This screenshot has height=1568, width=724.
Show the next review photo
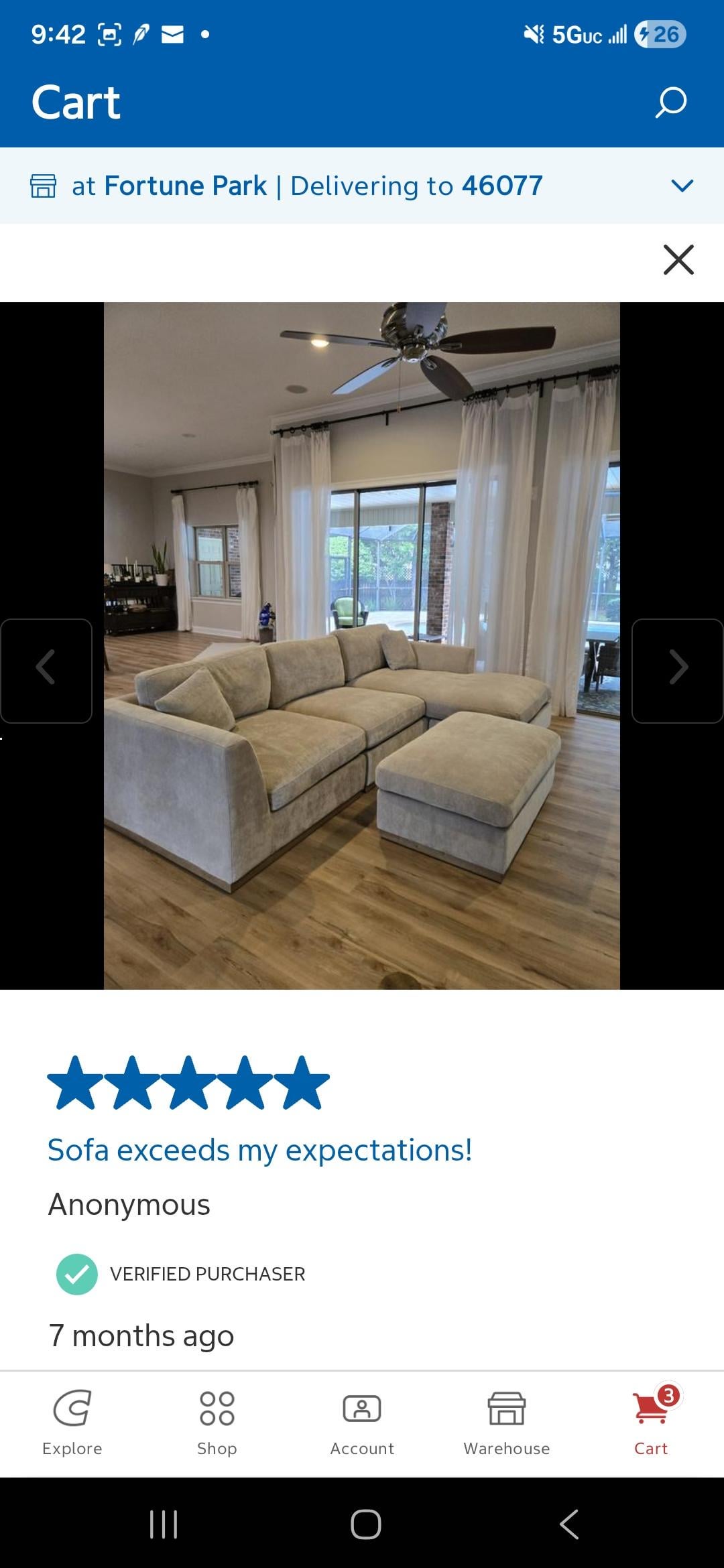coord(678,671)
